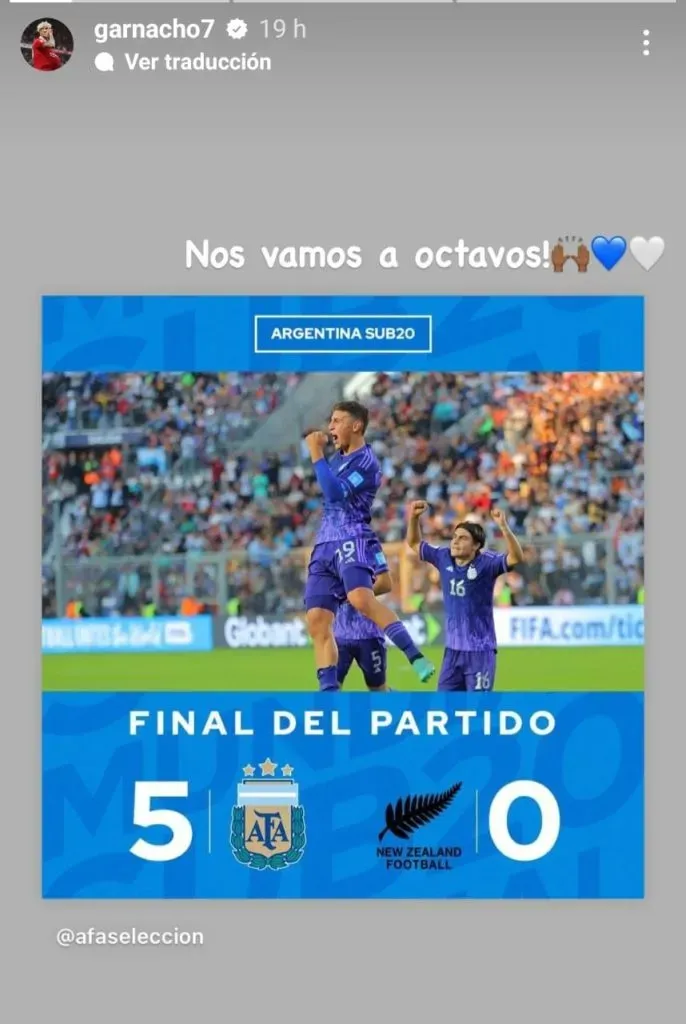
Task: Visit the @afaseleccion account
Action: coord(130,937)
